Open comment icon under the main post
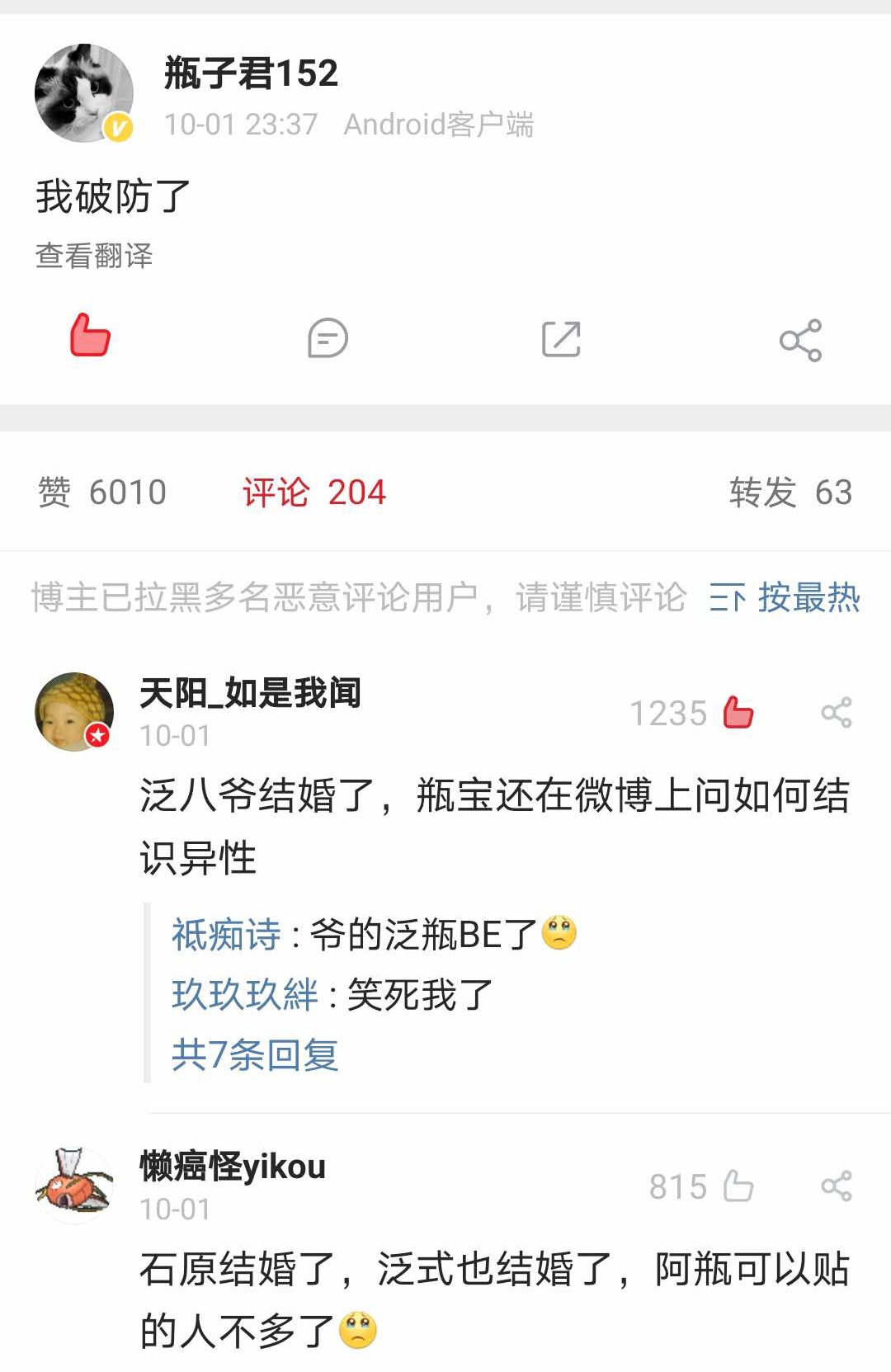The width and height of the screenshot is (891, 1372). pyautogui.click(x=328, y=338)
